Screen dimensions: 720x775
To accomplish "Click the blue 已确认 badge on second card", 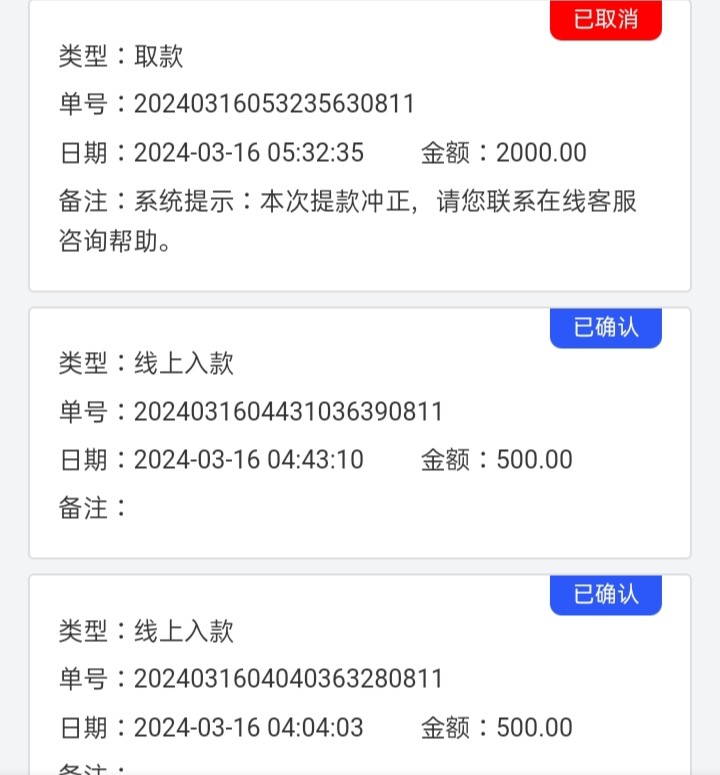I will coord(605,327).
